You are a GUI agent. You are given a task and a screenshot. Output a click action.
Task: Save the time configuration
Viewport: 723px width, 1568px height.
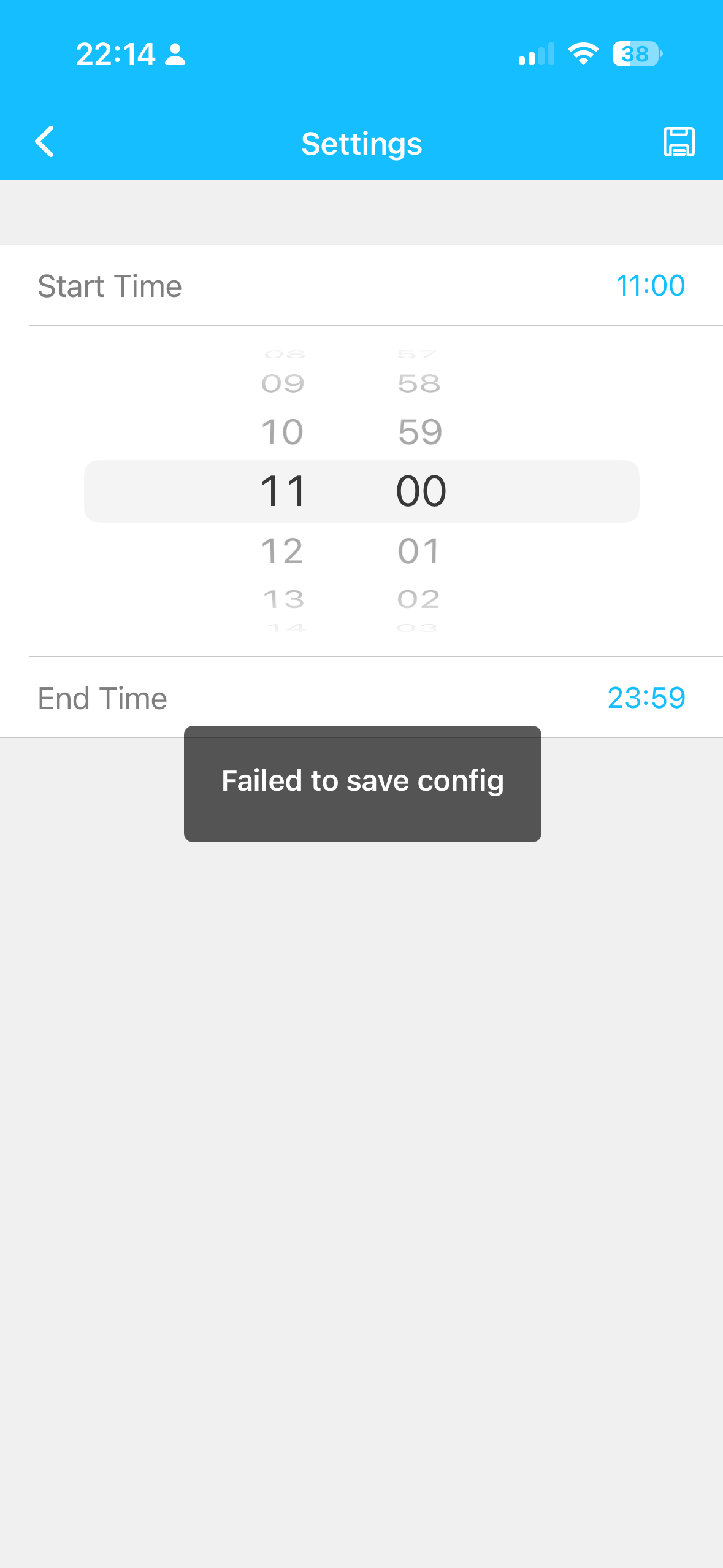click(x=679, y=142)
